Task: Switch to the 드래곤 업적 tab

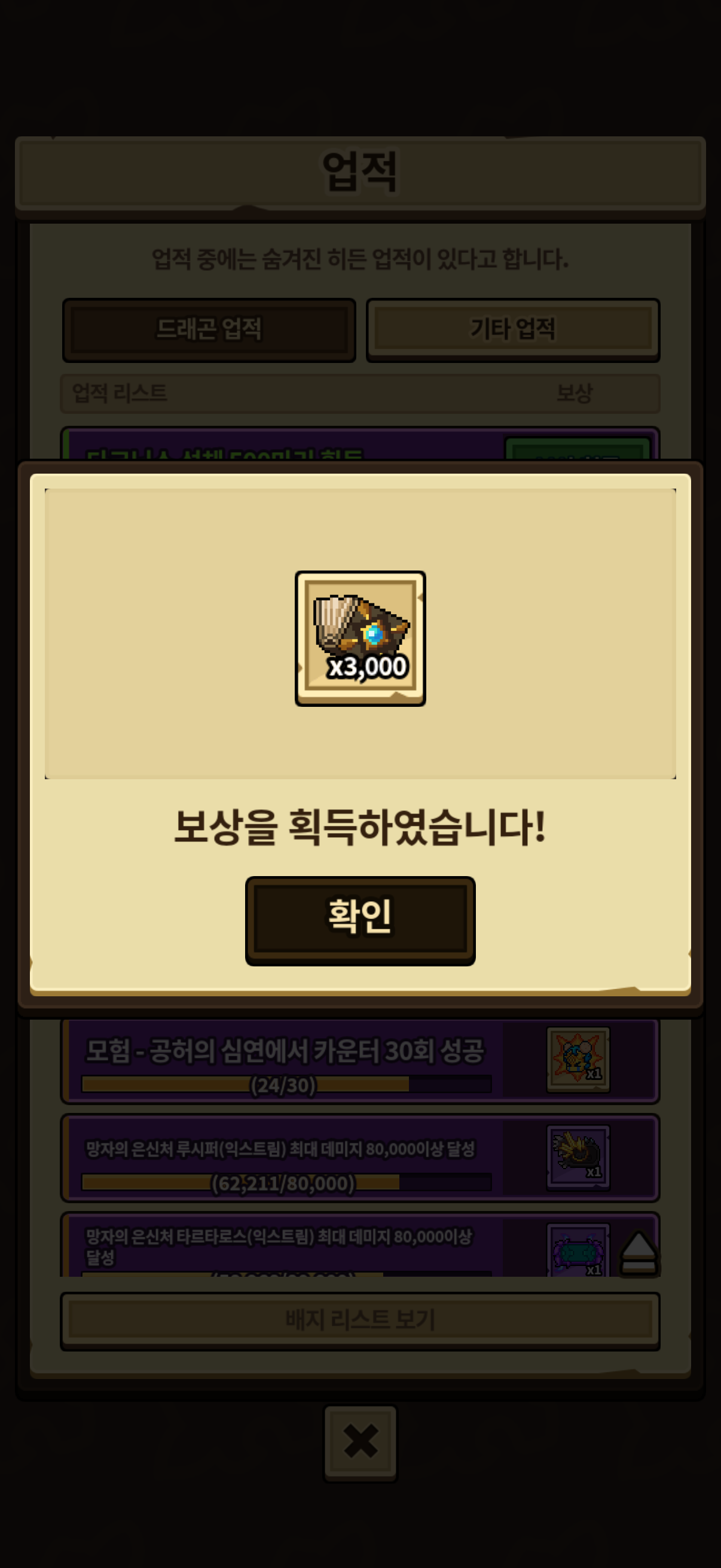Action: click(x=209, y=330)
